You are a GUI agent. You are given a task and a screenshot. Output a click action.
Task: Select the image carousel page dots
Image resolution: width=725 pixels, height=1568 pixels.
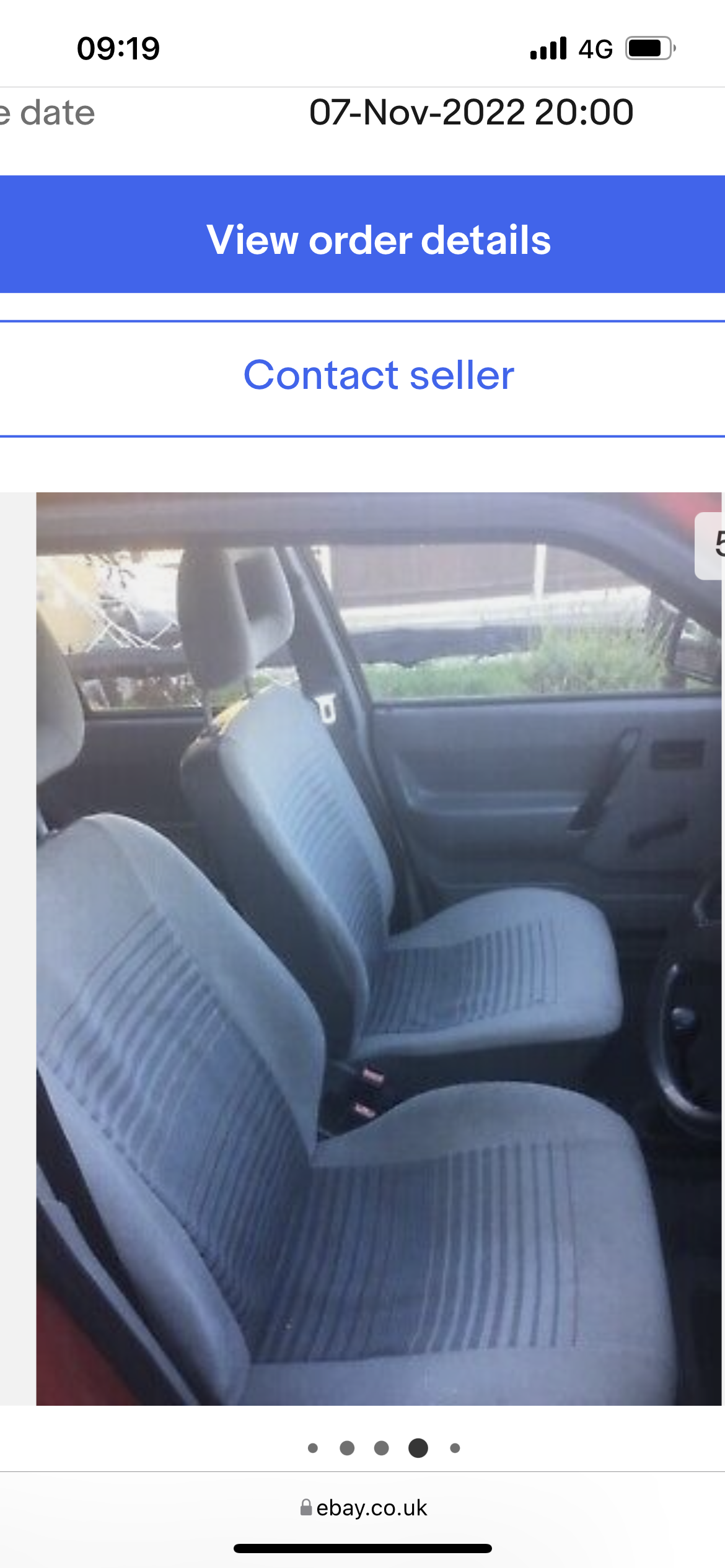pyautogui.click(x=384, y=1448)
